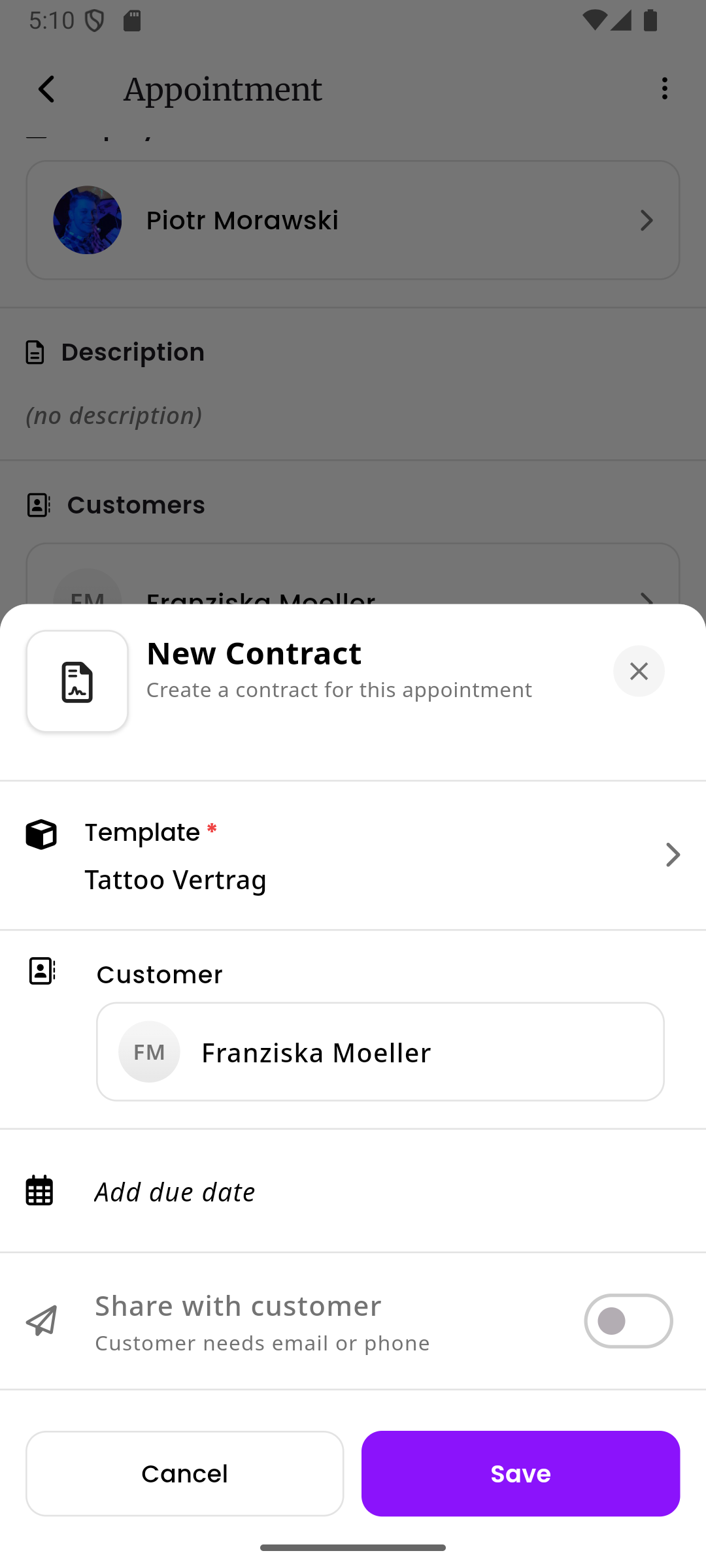The width and height of the screenshot is (706, 1568).
Task: Click the calendar icon next to due date
Action: [x=39, y=1191]
